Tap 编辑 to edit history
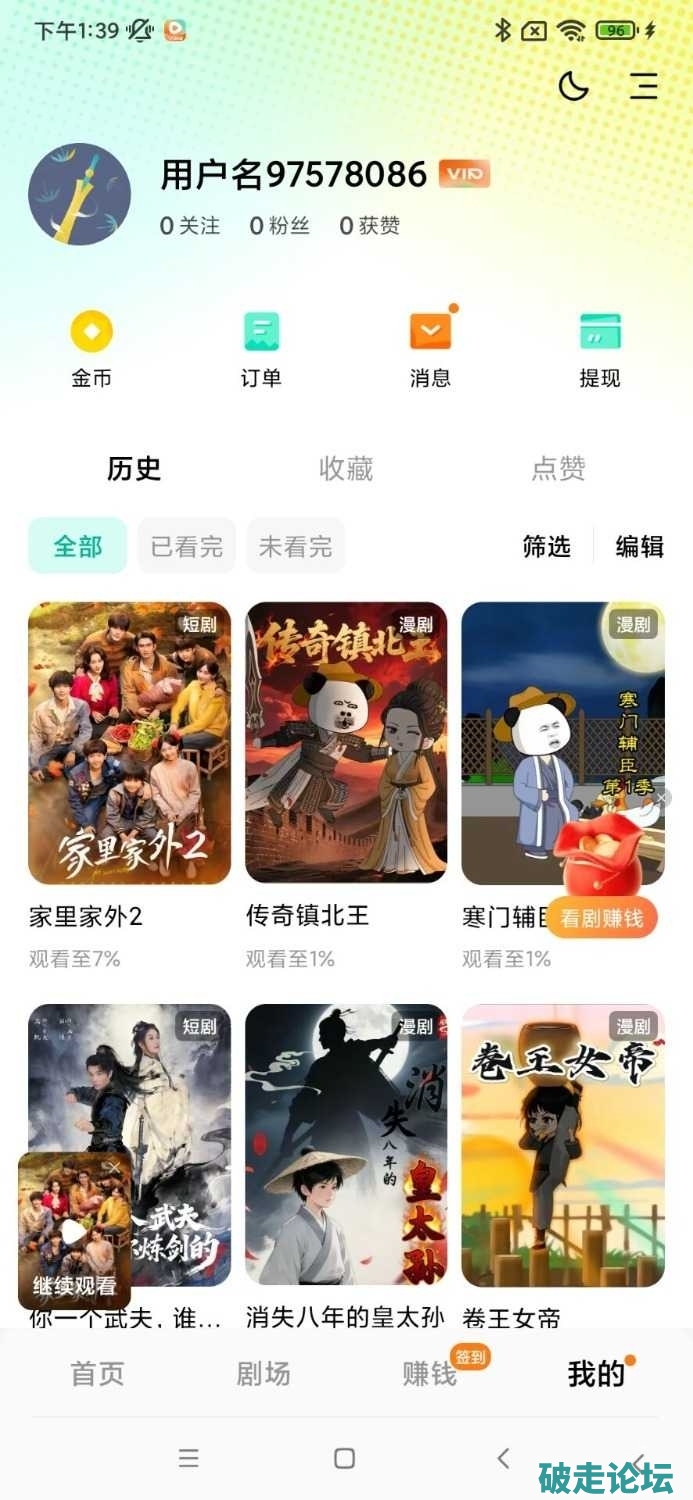The width and height of the screenshot is (693, 1500). 639,546
